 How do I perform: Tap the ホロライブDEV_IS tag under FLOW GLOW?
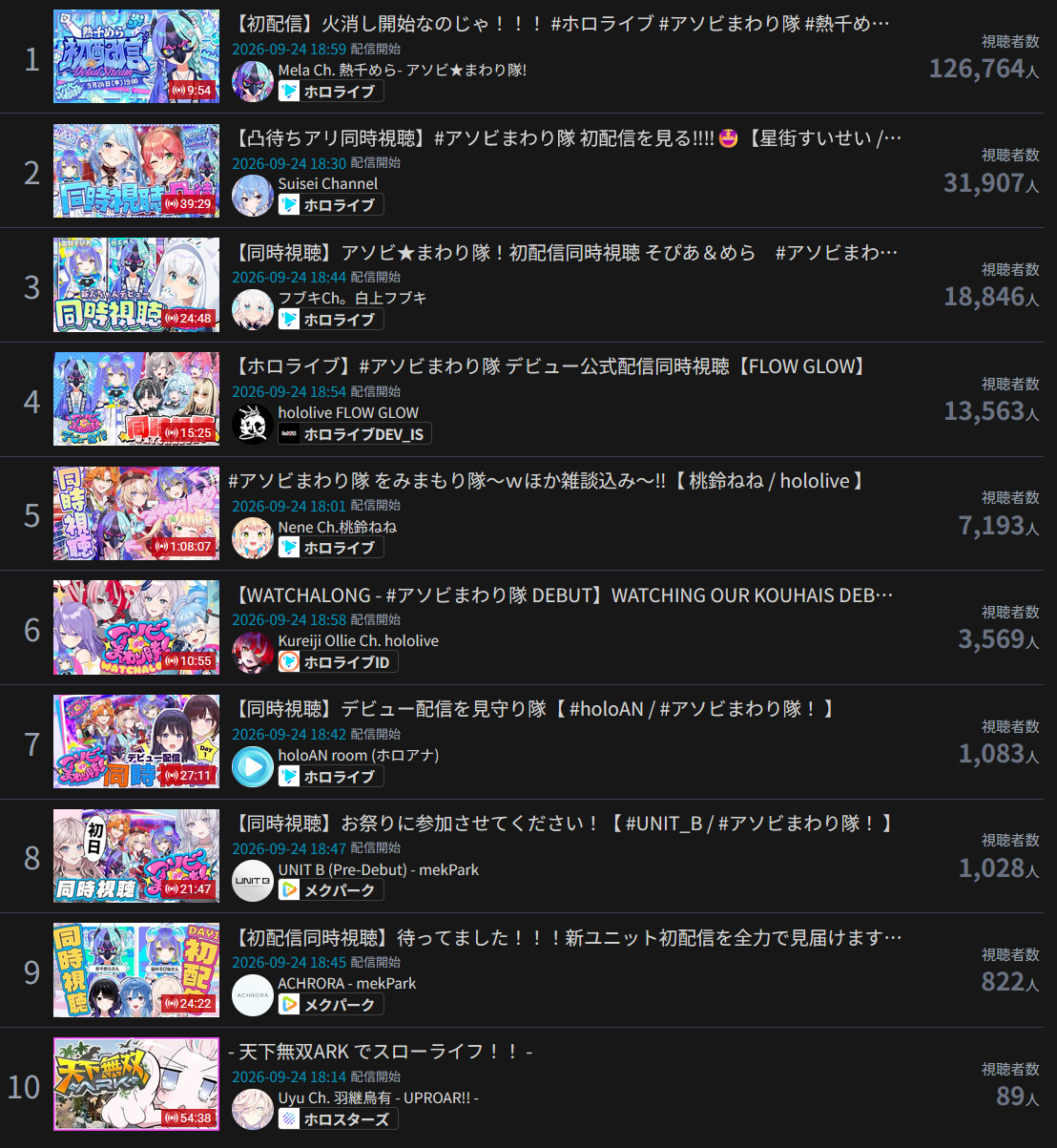coord(355,434)
